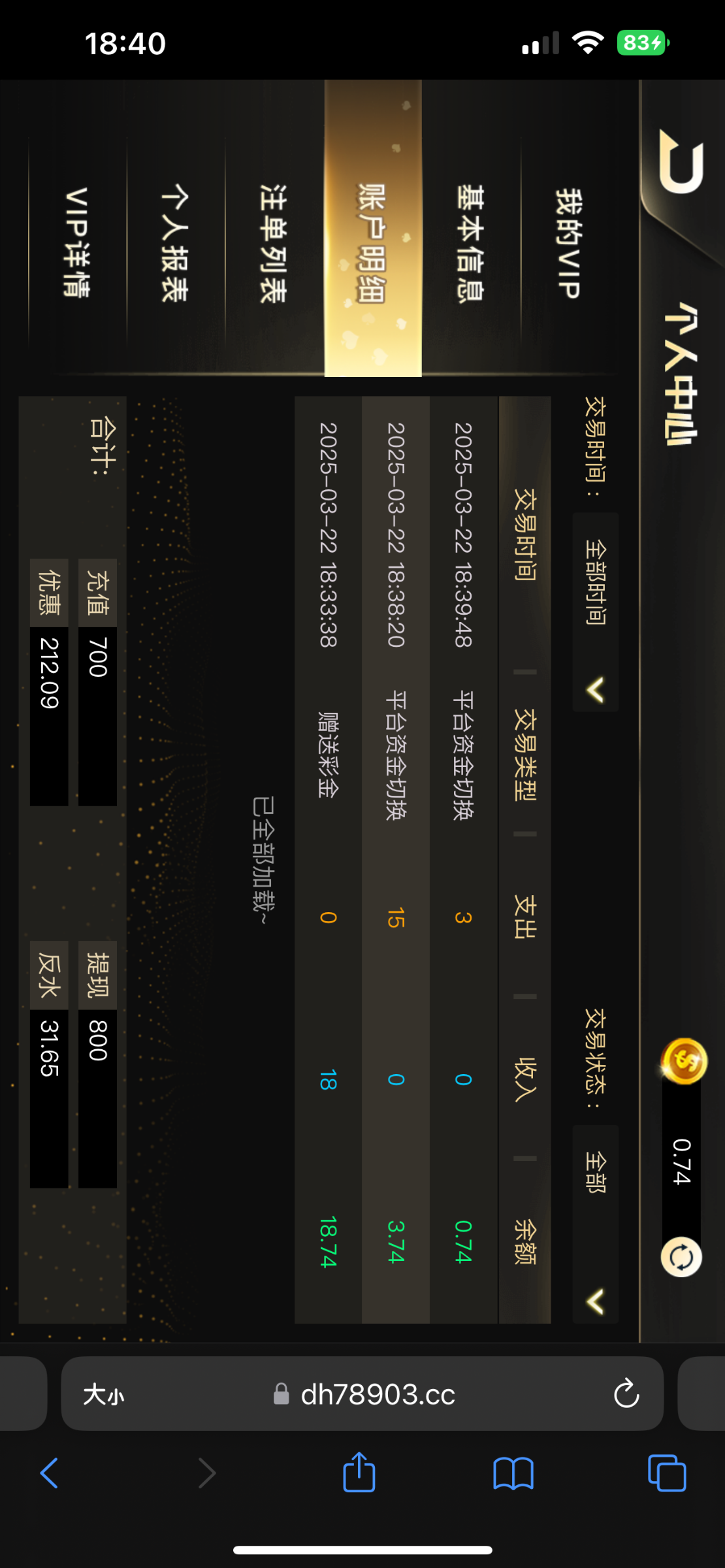Screen dimensions: 725x1568
Task: Show all open Safari tabs
Action: [x=666, y=1473]
